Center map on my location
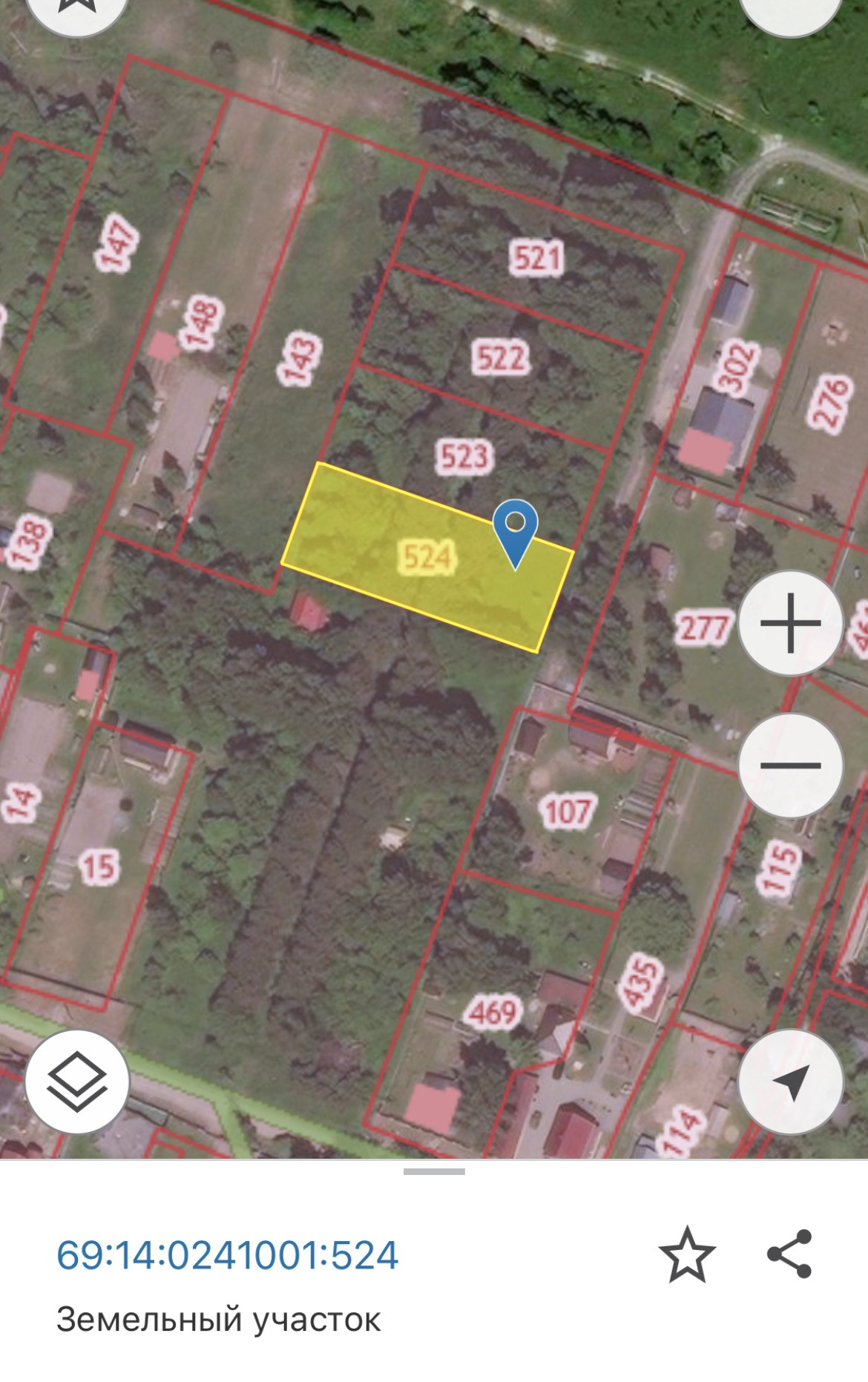Image resolution: width=868 pixels, height=1382 pixels. 791,1082
